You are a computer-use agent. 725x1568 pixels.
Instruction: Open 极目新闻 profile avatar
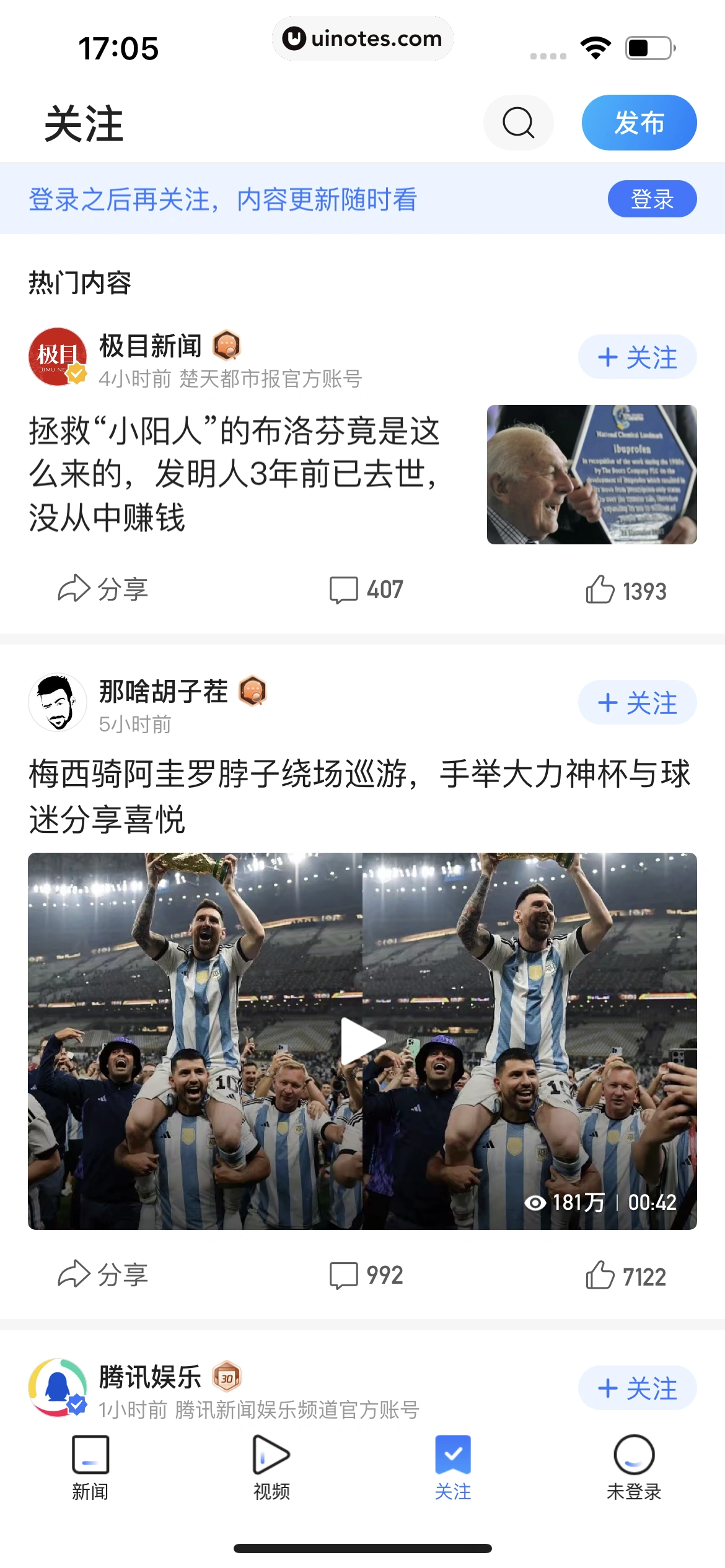[x=58, y=357]
